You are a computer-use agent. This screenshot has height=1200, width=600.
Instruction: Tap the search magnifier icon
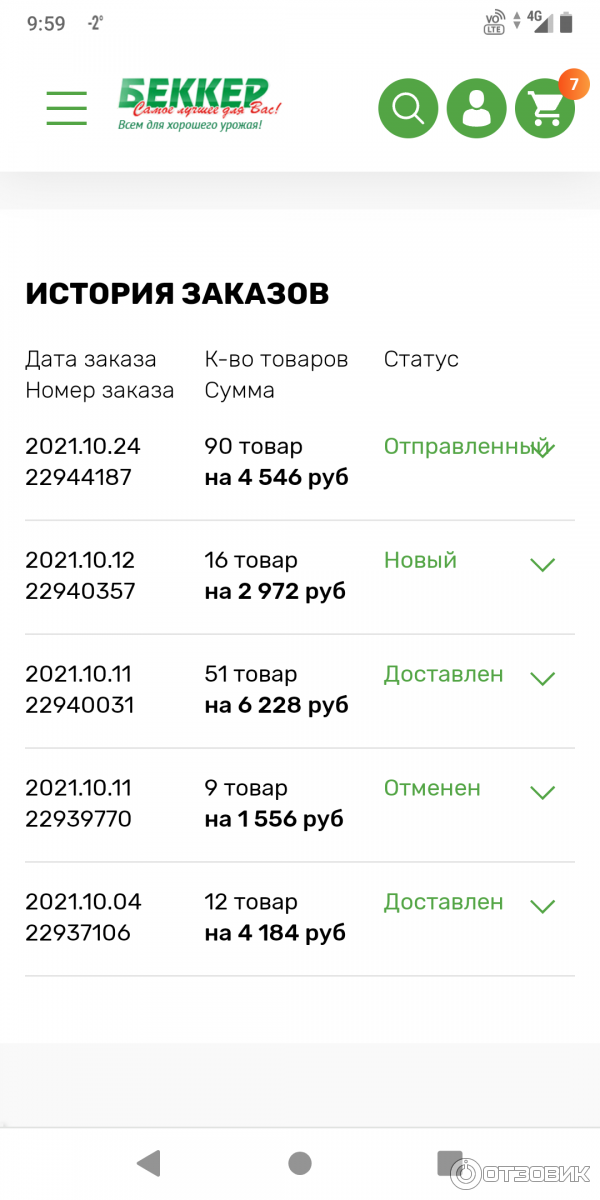[408, 107]
